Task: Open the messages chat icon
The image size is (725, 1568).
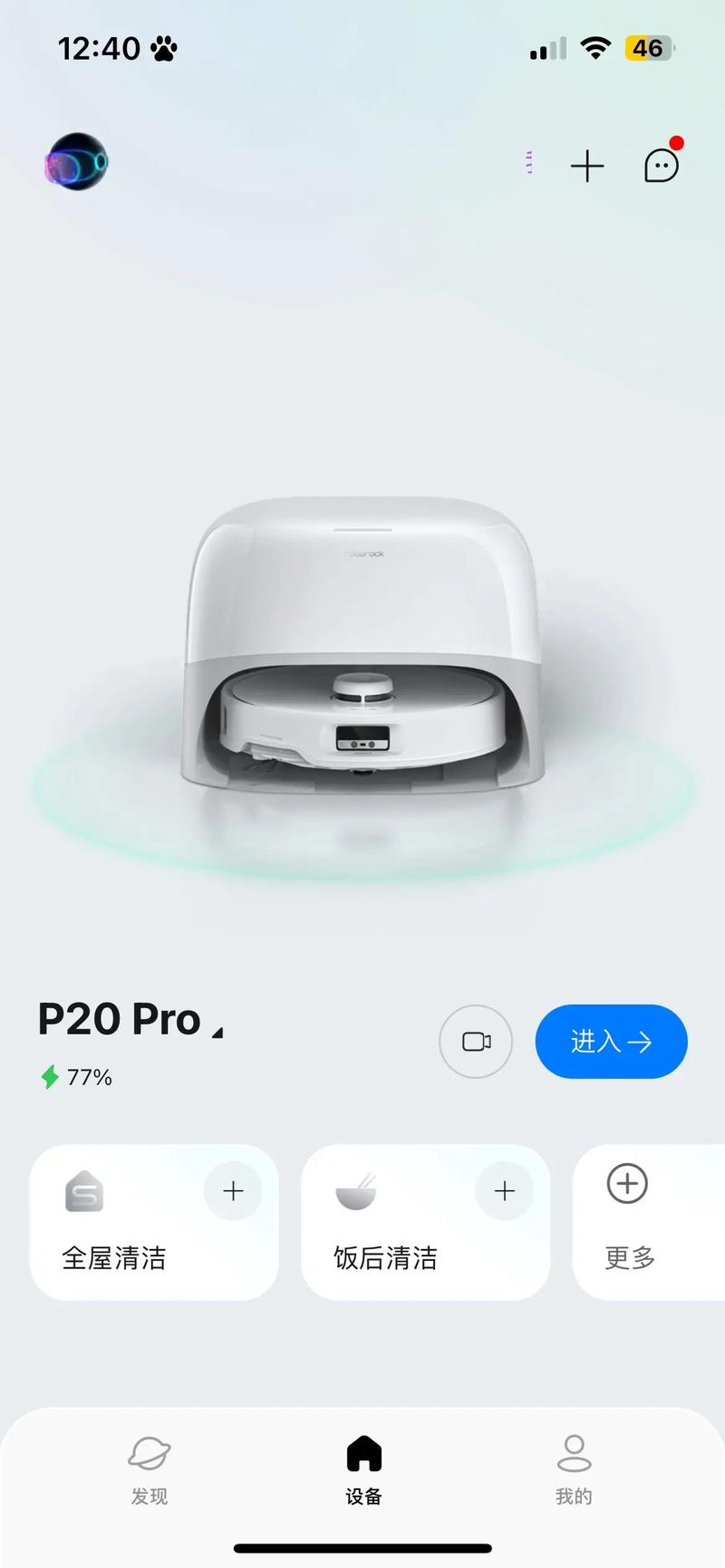Action: pyautogui.click(x=662, y=166)
